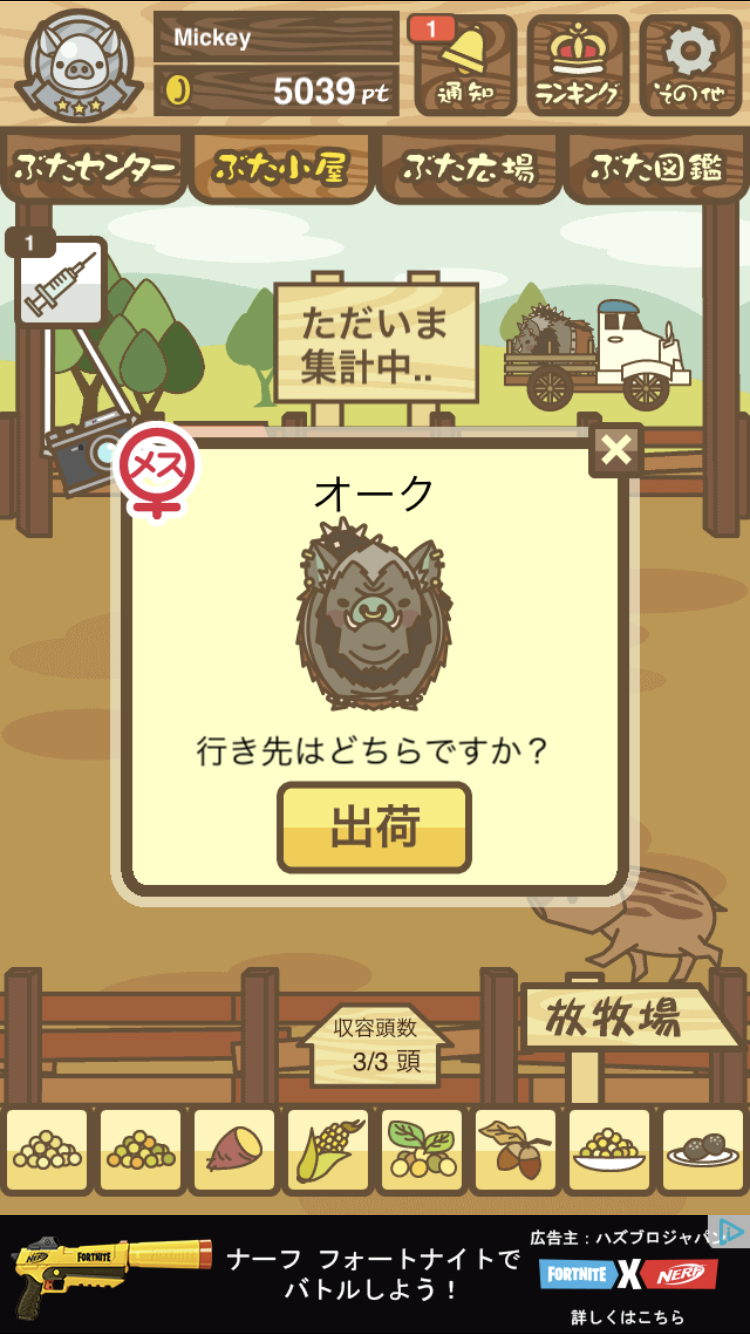Select the truffle plate feed
Screen dimensions: 750x1334
tap(702, 1152)
